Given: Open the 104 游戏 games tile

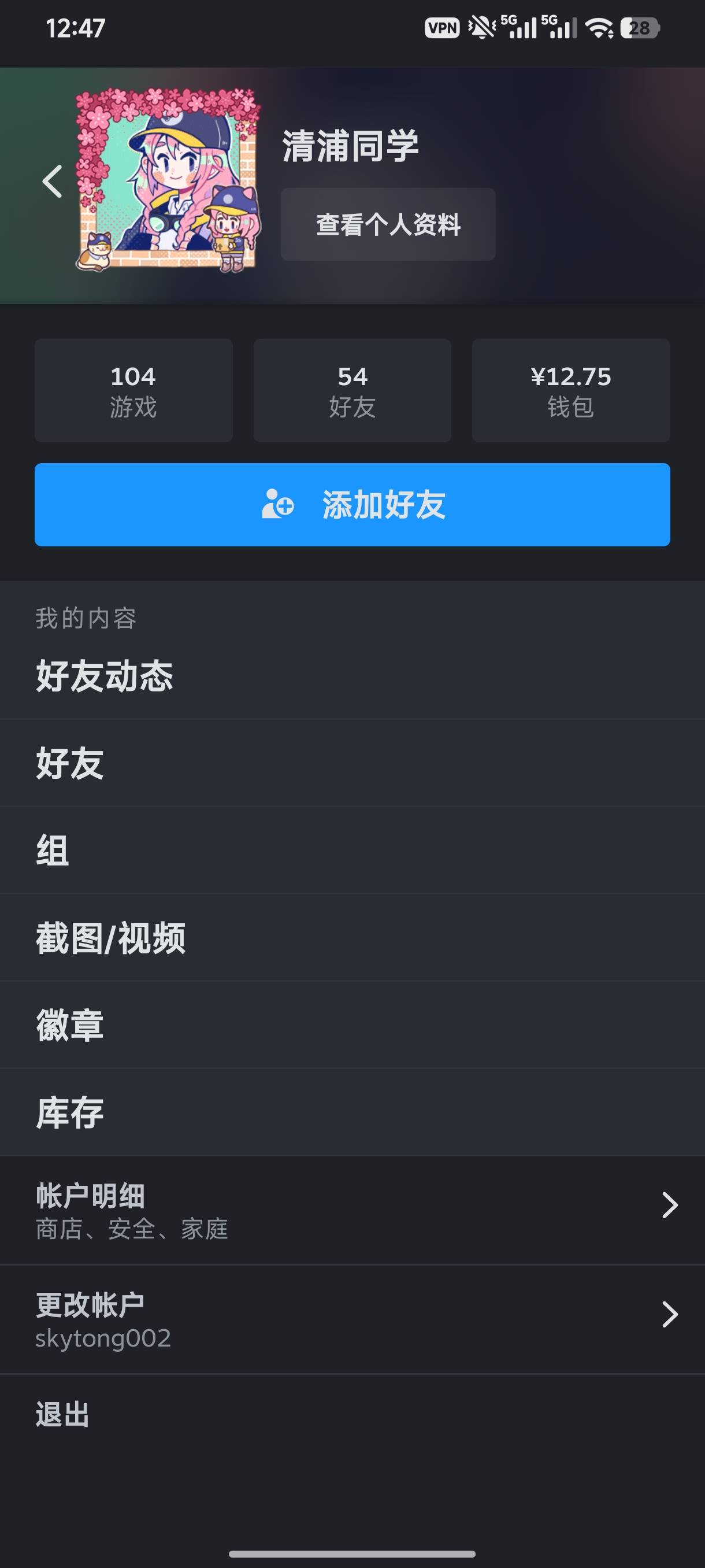Looking at the screenshot, I should [x=133, y=390].
